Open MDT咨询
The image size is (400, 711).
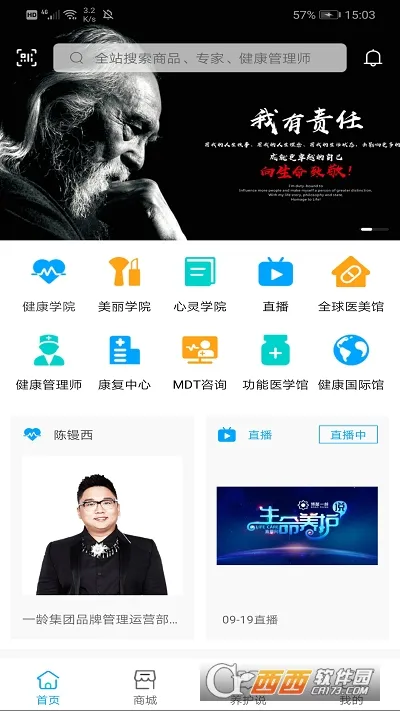tap(200, 363)
